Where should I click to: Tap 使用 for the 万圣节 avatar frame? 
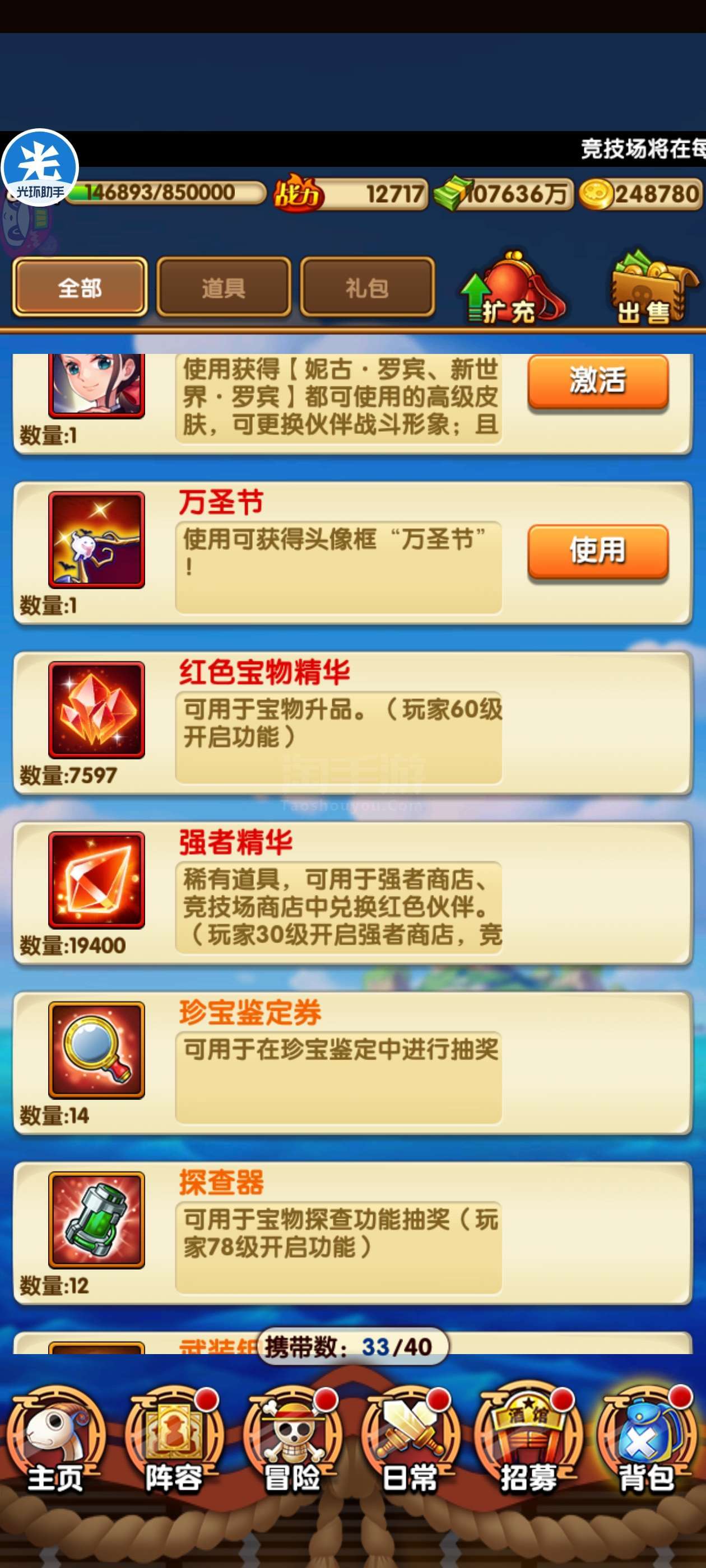click(x=597, y=552)
